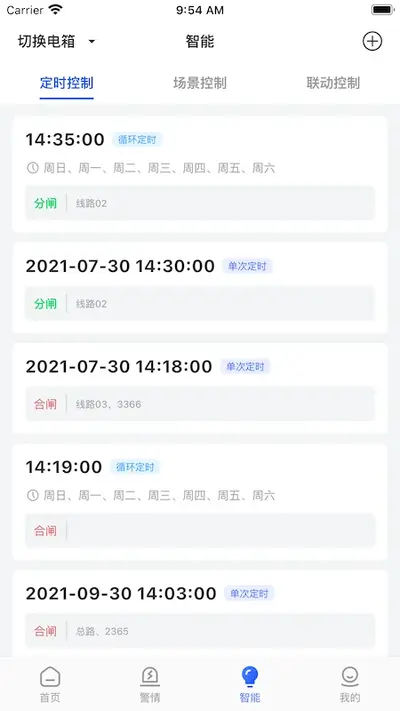Tap the plus icon to add a timer
The height and width of the screenshot is (711, 400).
point(372,41)
